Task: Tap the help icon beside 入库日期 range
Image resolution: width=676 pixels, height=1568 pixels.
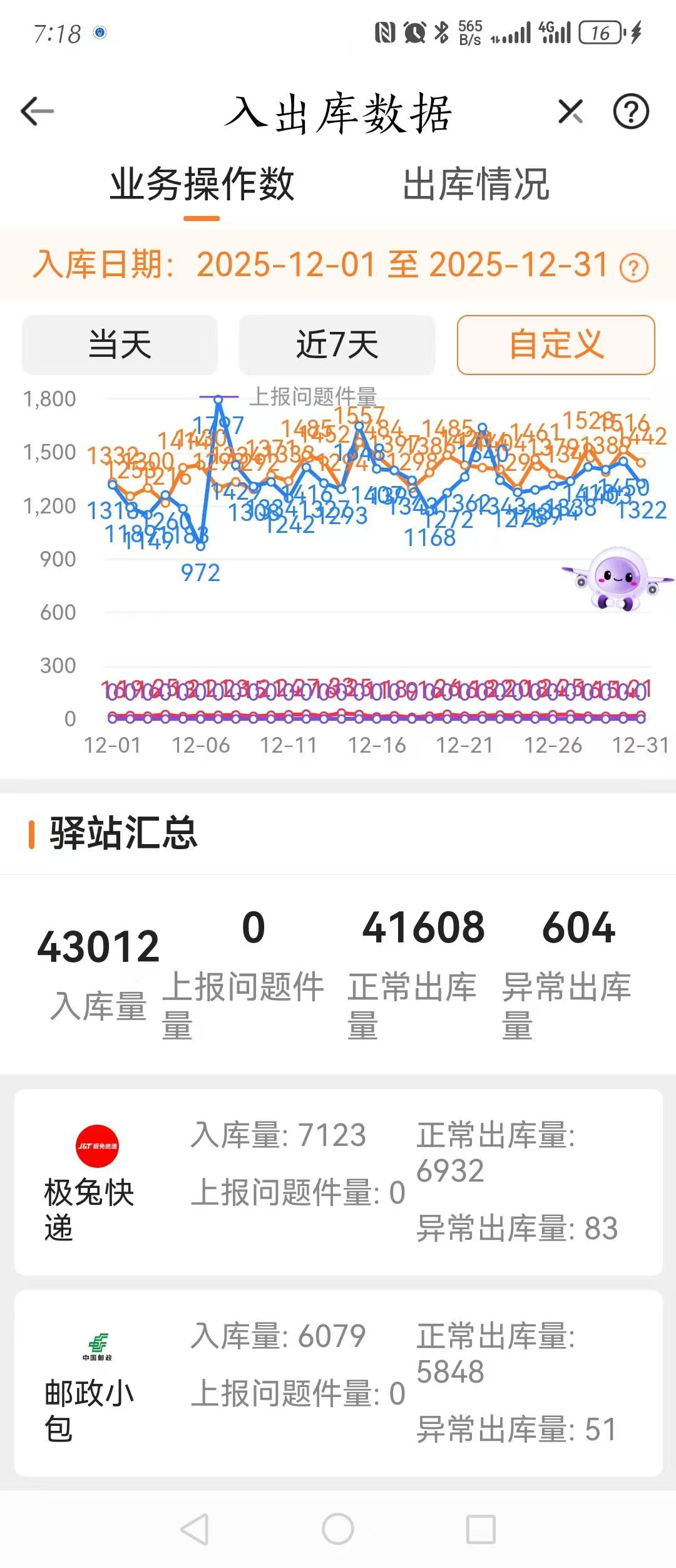Action: 633,268
